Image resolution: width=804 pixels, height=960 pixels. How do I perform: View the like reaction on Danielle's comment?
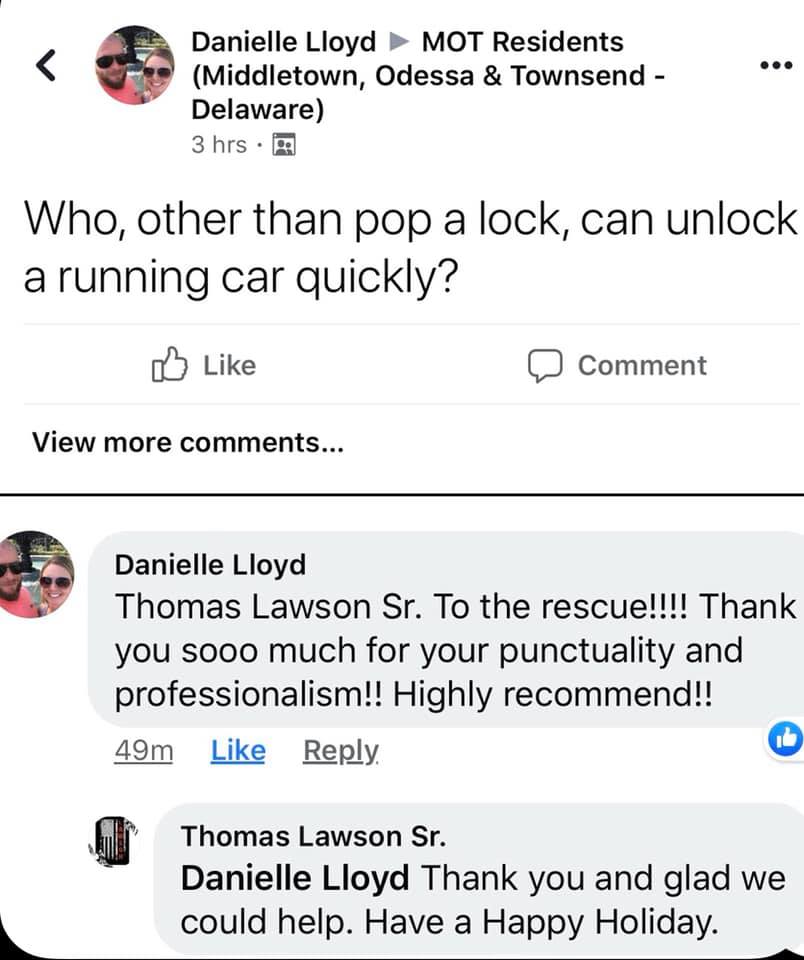tap(784, 739)
